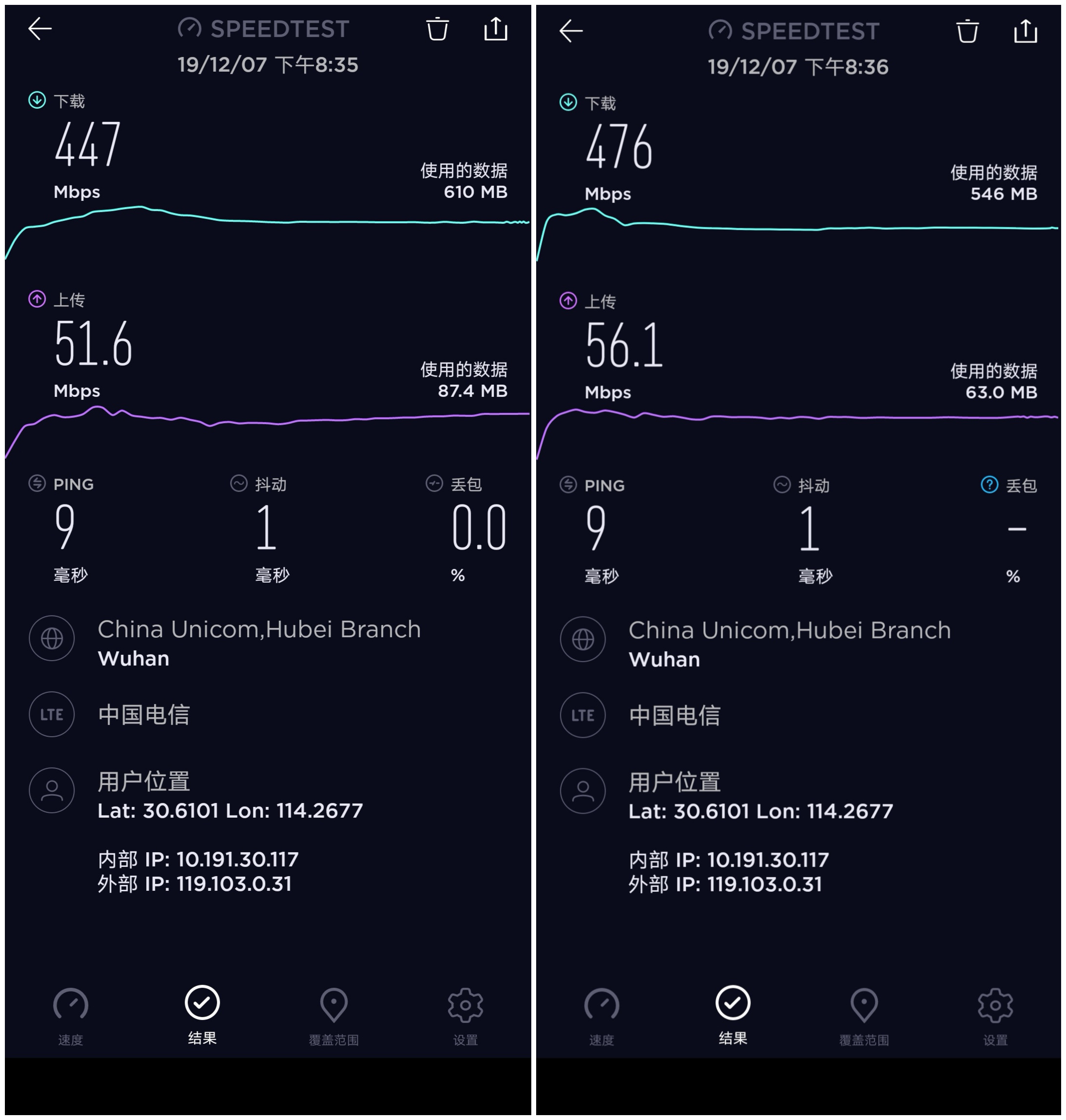Select the external IP address 119.103.0.31
Viewport: 1066px width, 1120px height.
[193, 884]
